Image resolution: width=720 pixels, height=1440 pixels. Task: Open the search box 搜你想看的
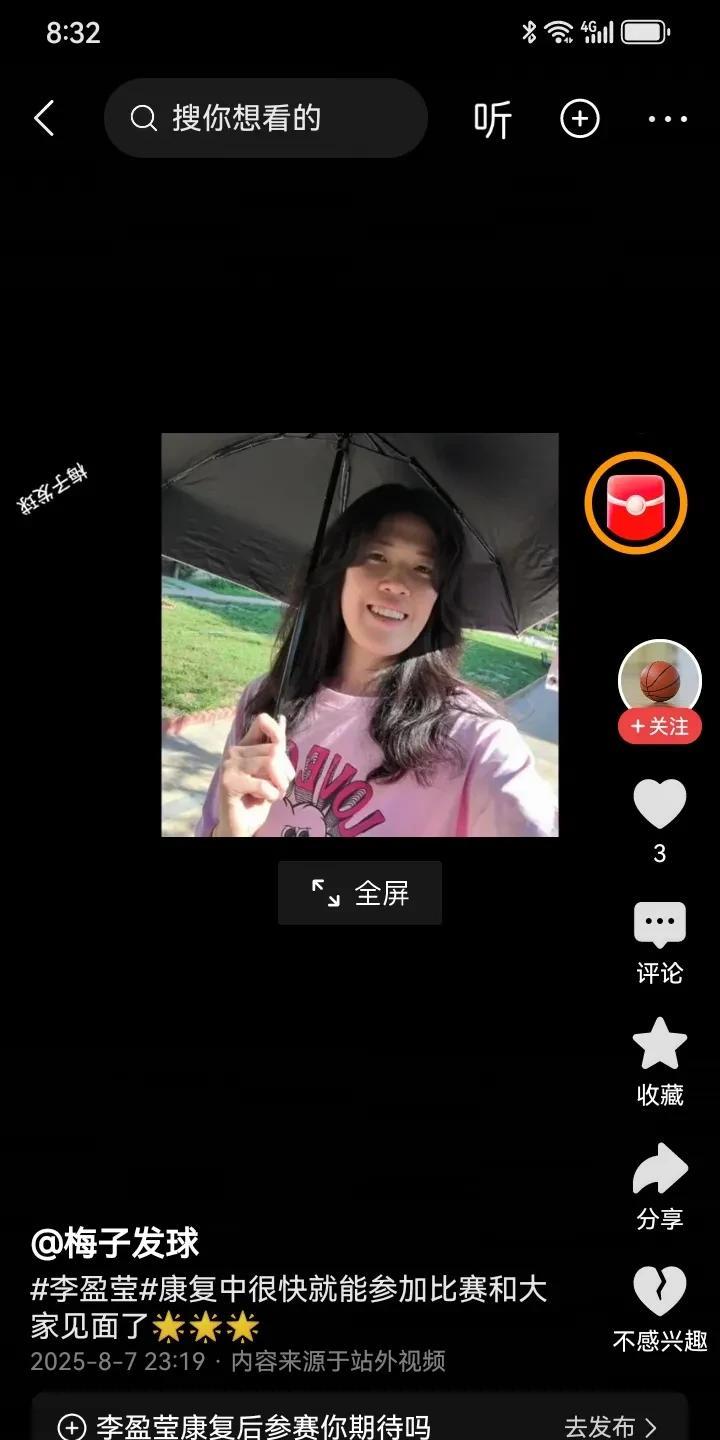[x=266, y=118]
